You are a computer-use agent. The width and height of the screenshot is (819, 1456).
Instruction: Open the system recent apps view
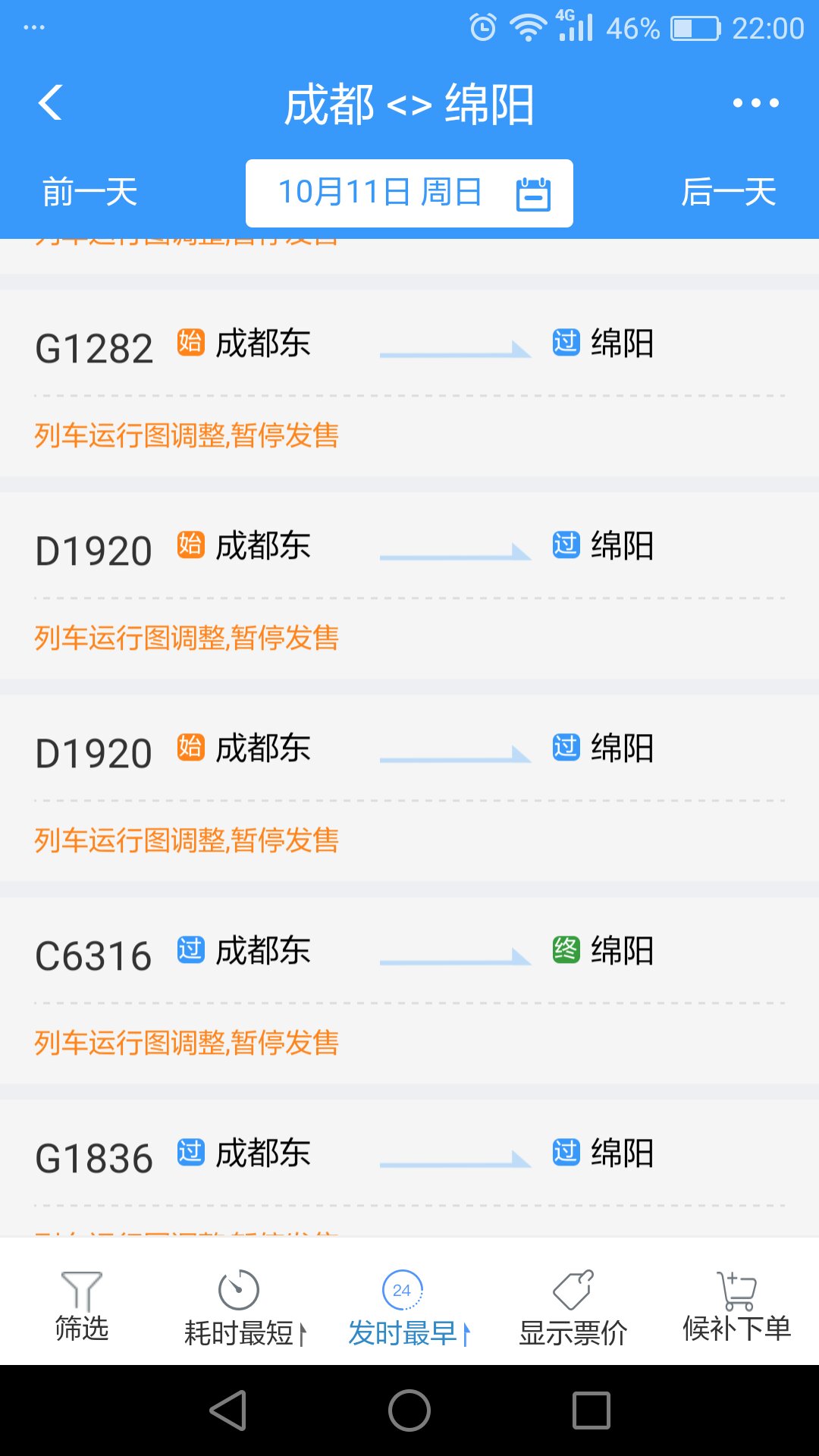tap(591, 1410)
